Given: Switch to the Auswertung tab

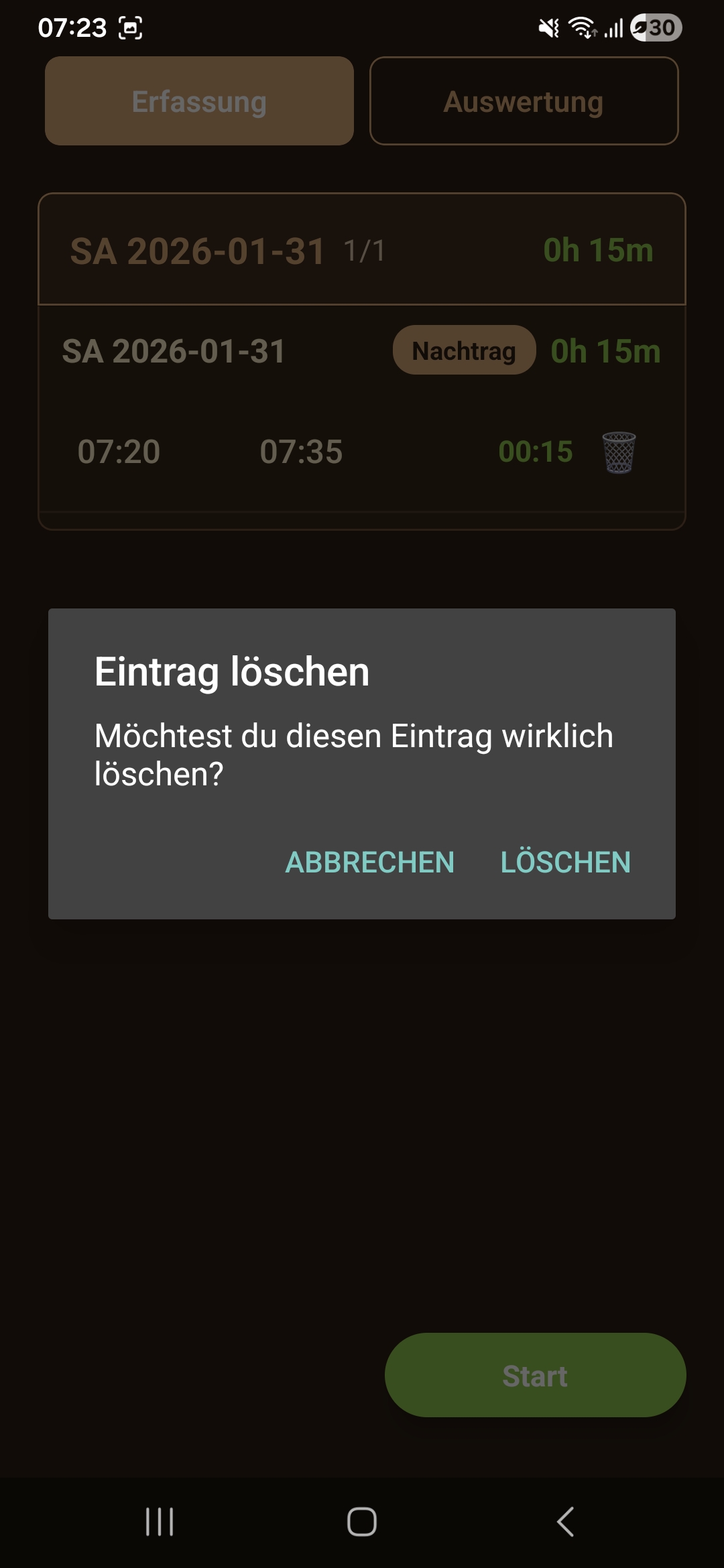Looking at the screenshot, I should click(x=524, y=101).
